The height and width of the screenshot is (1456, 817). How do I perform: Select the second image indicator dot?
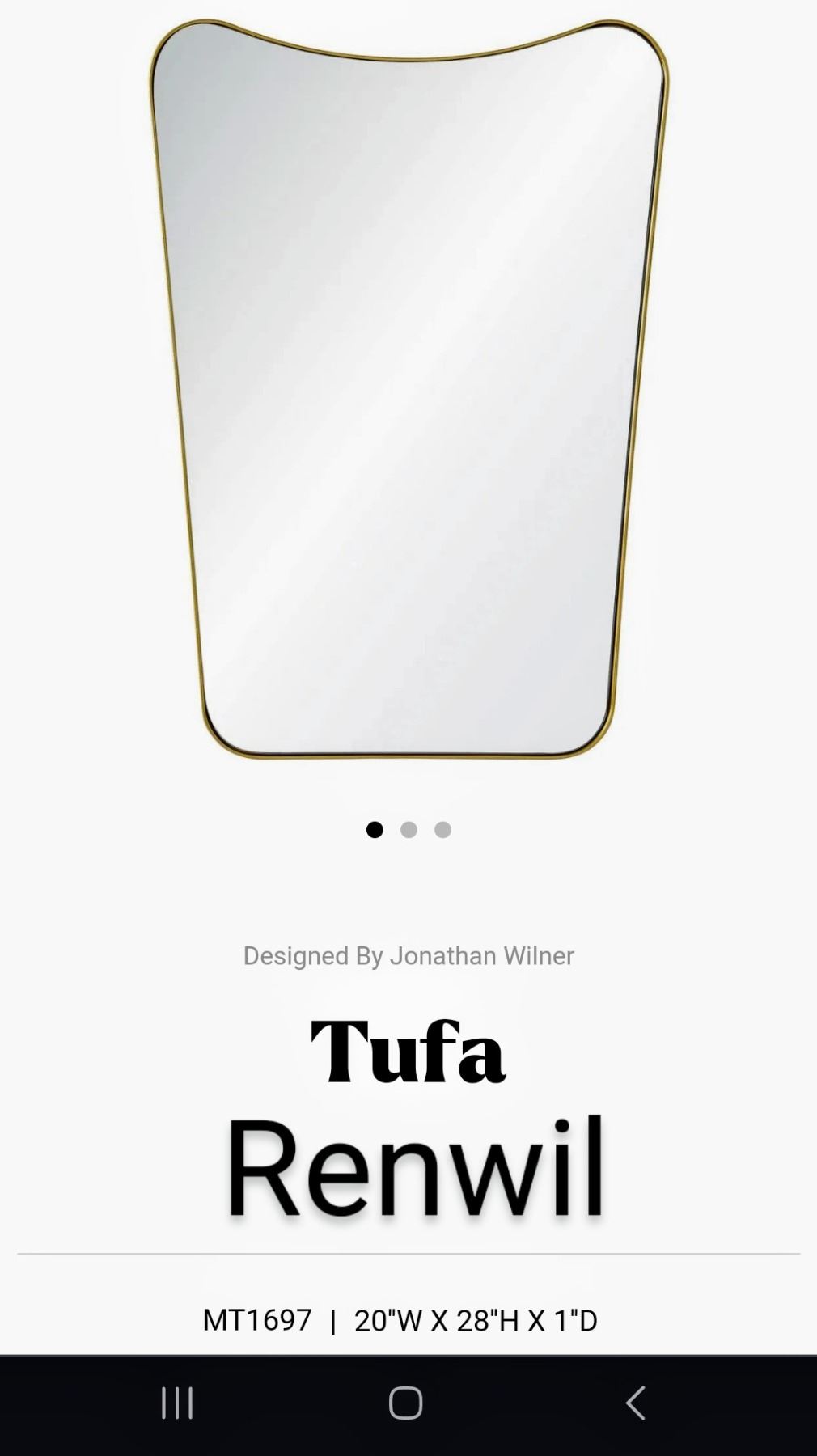pos(408,830)
